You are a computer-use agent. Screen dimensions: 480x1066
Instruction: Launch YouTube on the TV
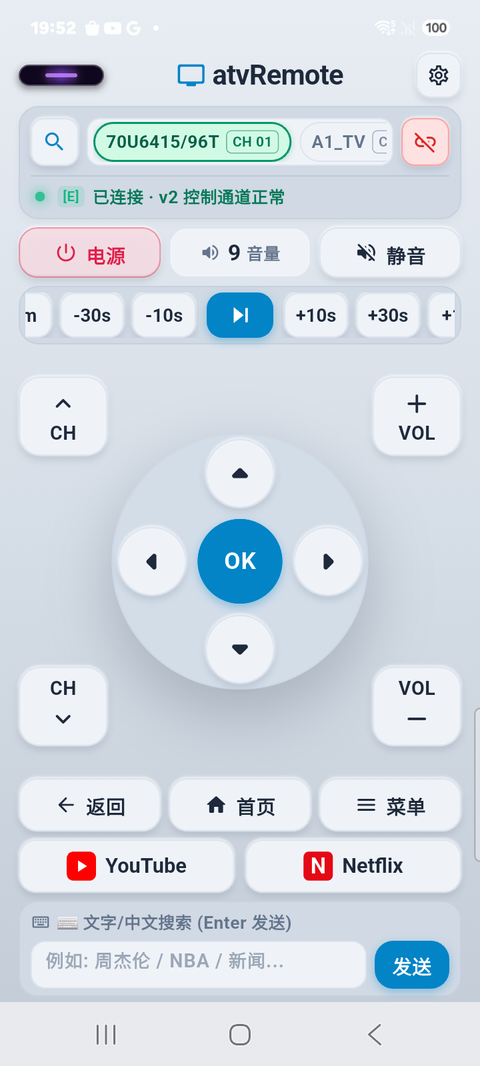tap(126, 865)
